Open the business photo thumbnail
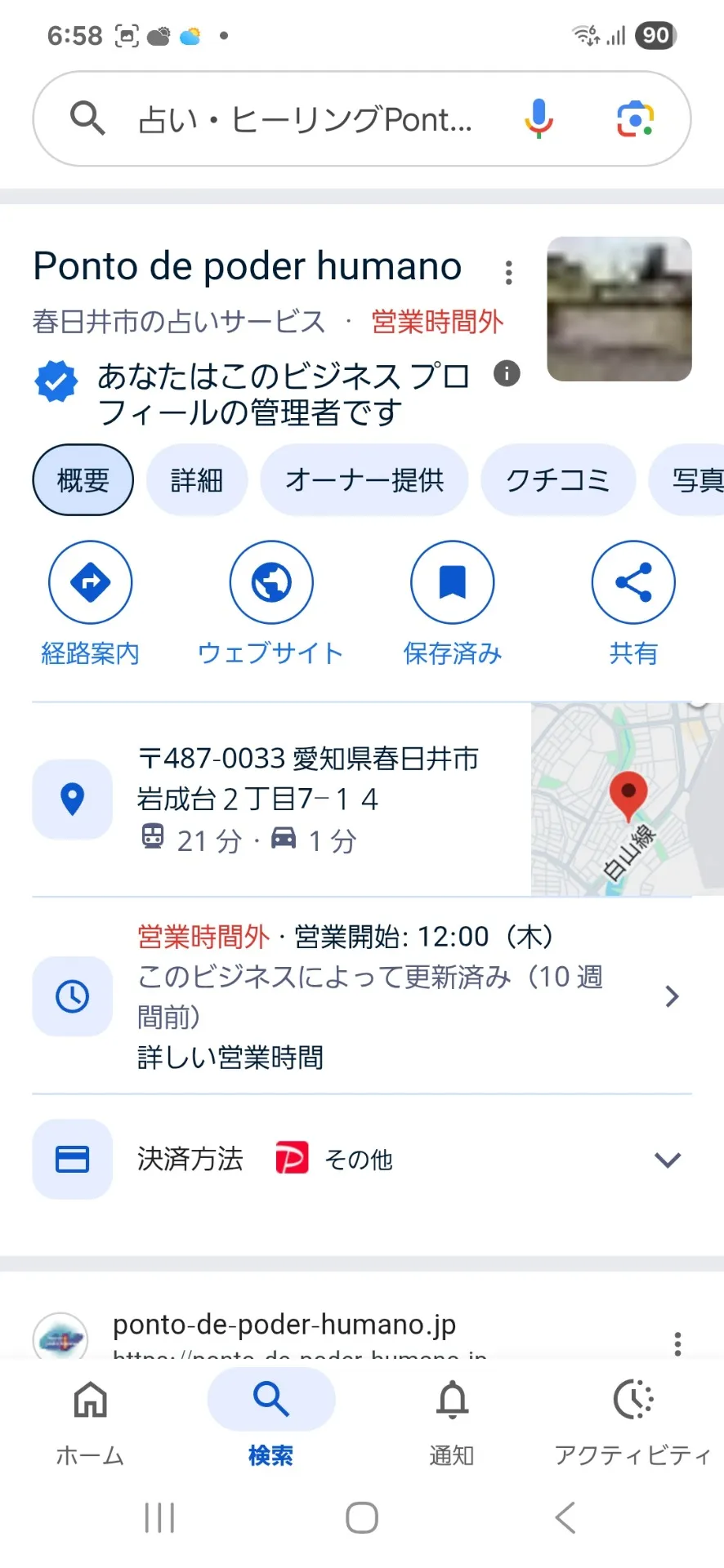724x1568 pixels. [619, 309]
